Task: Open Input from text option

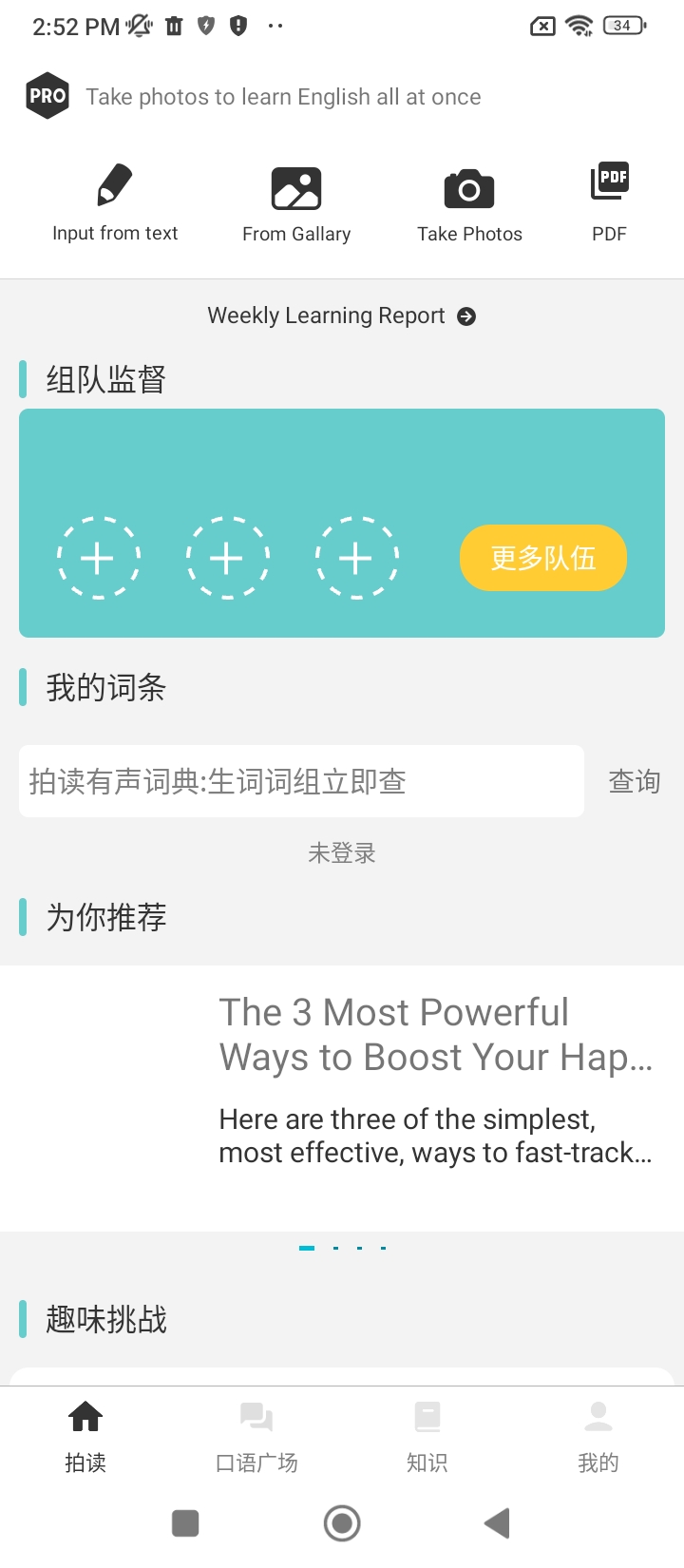Action: [x=115, y=203]
